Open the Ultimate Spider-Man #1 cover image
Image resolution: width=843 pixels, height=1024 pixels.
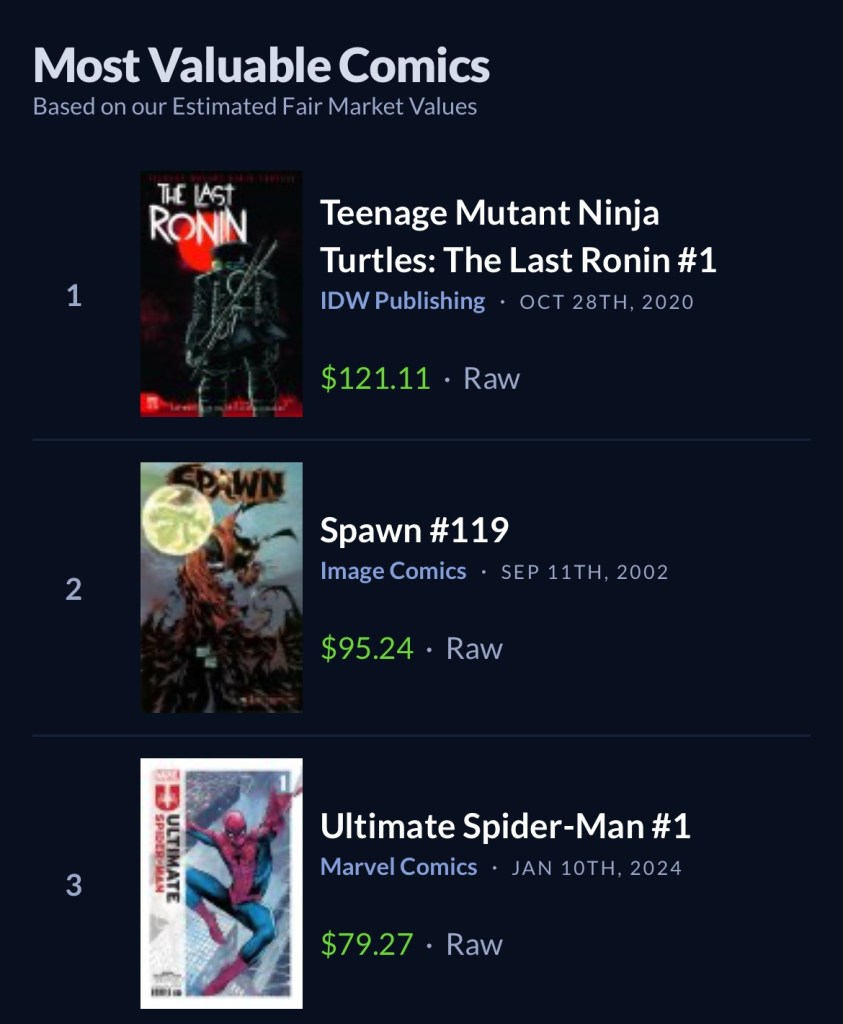(x=221, y=884)
